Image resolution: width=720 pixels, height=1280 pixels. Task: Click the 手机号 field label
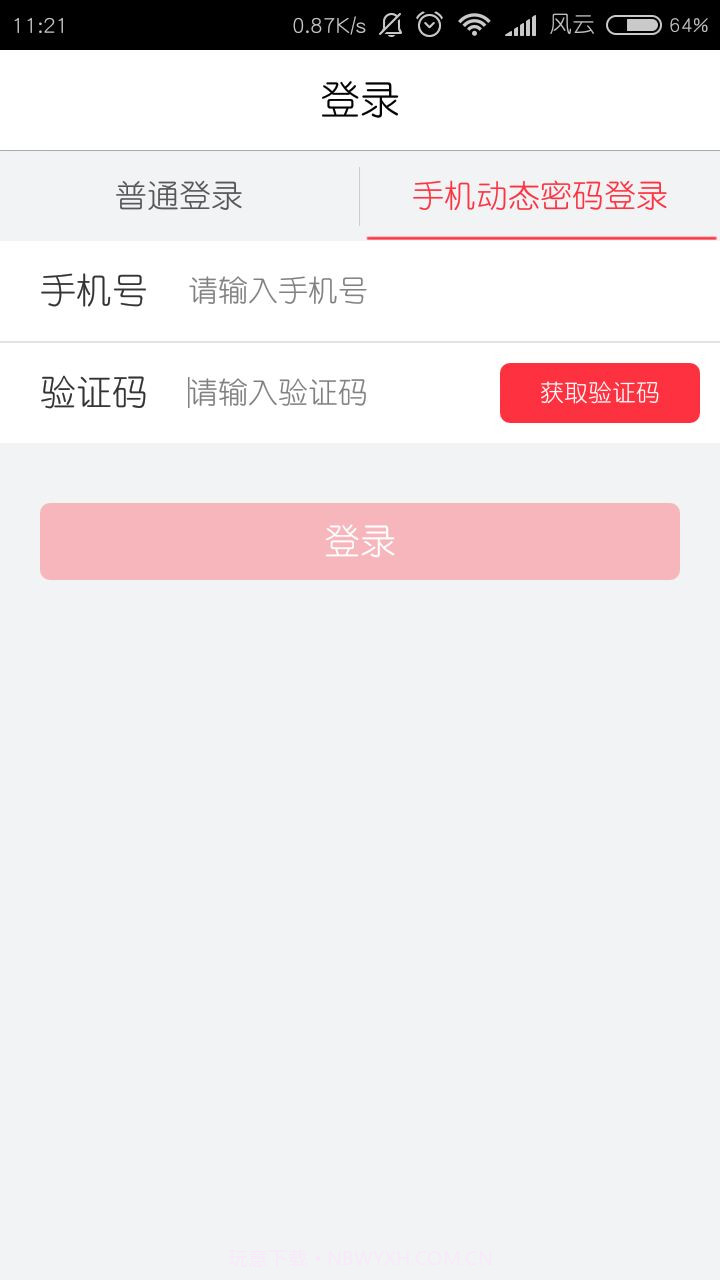coord(93,290)
